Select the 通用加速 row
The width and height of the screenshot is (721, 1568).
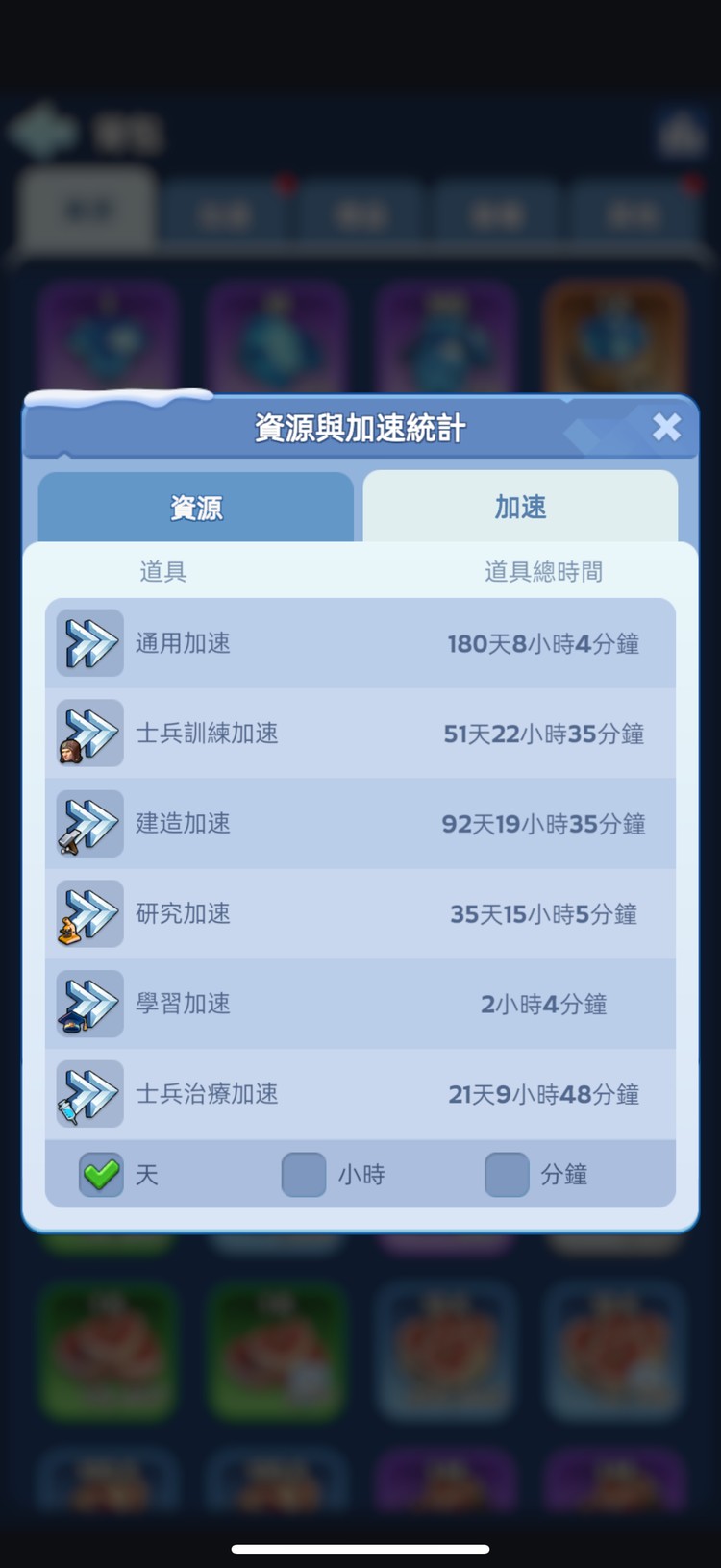pos(360,643)
